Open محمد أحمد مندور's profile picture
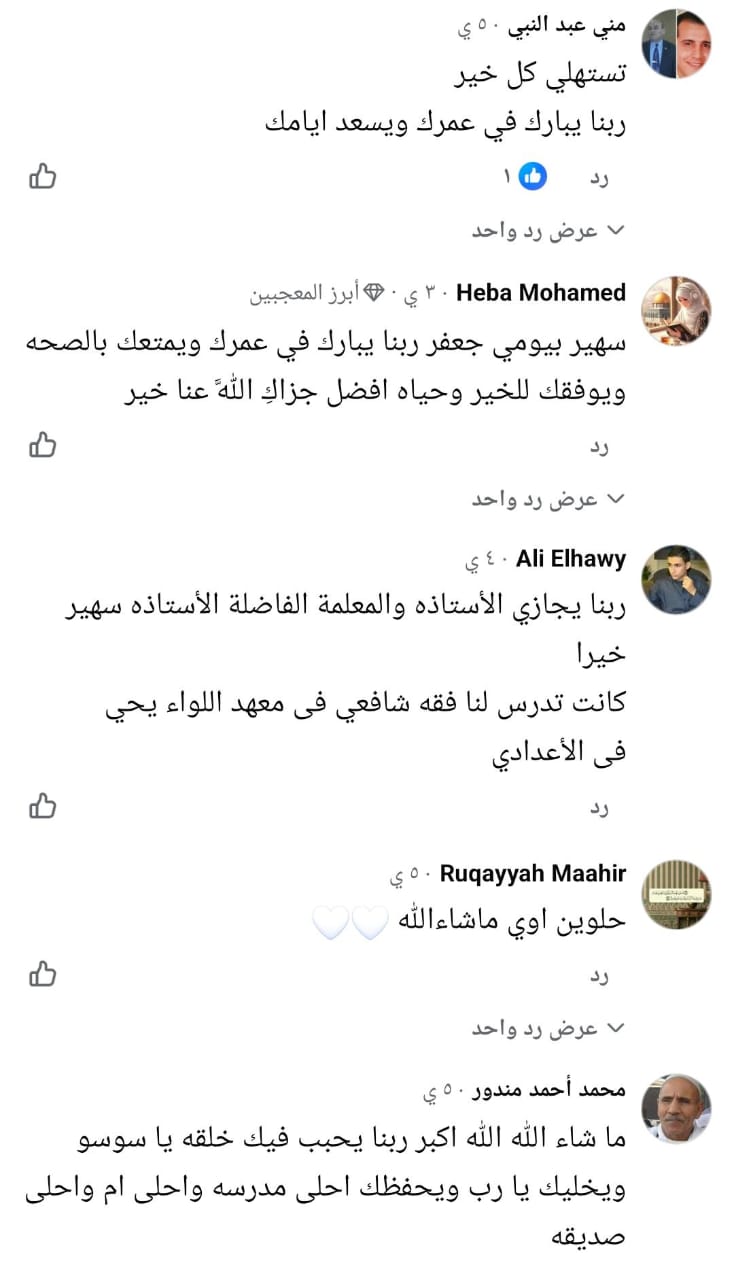Viewport: 734px width, 1280px height. [x=676, y=1108]
